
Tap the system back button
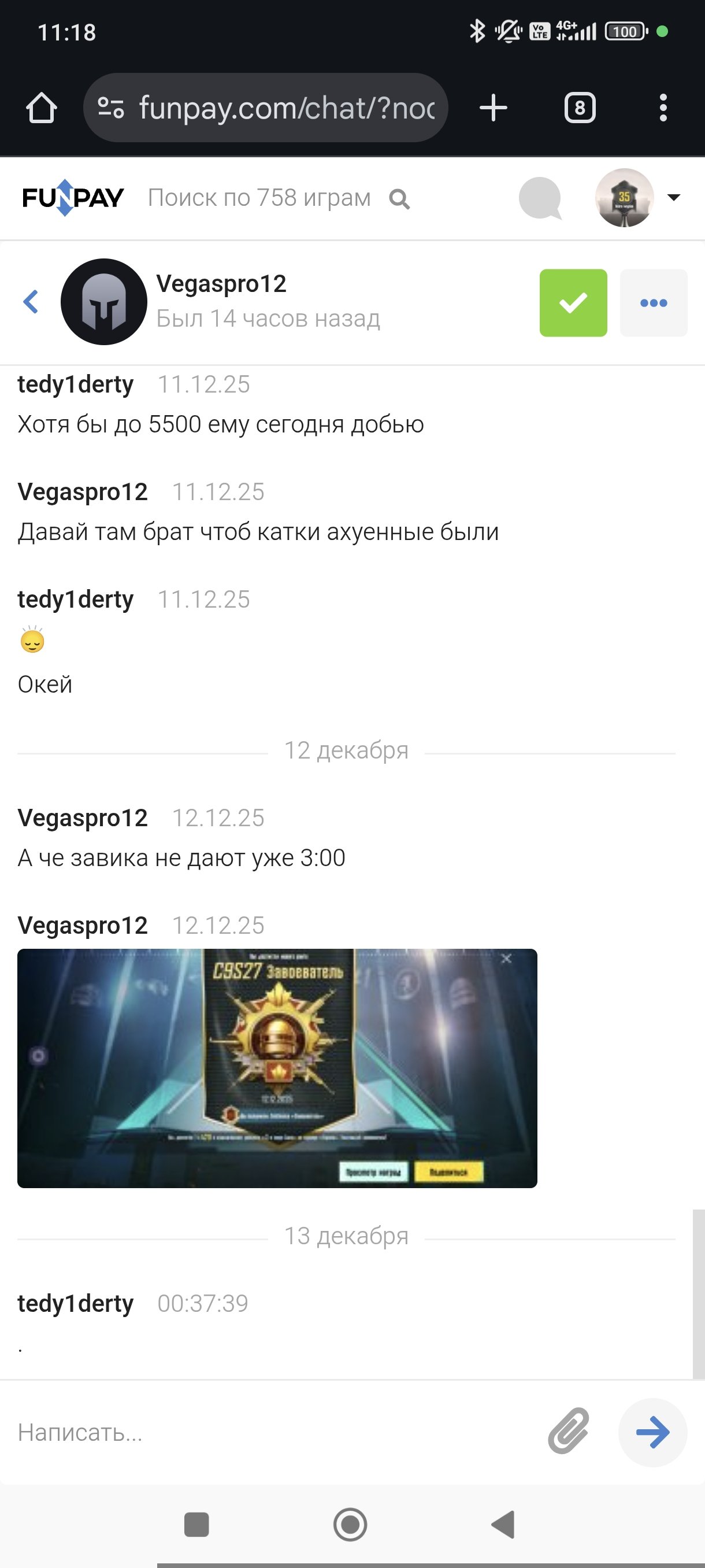[x=504, y=1524]
